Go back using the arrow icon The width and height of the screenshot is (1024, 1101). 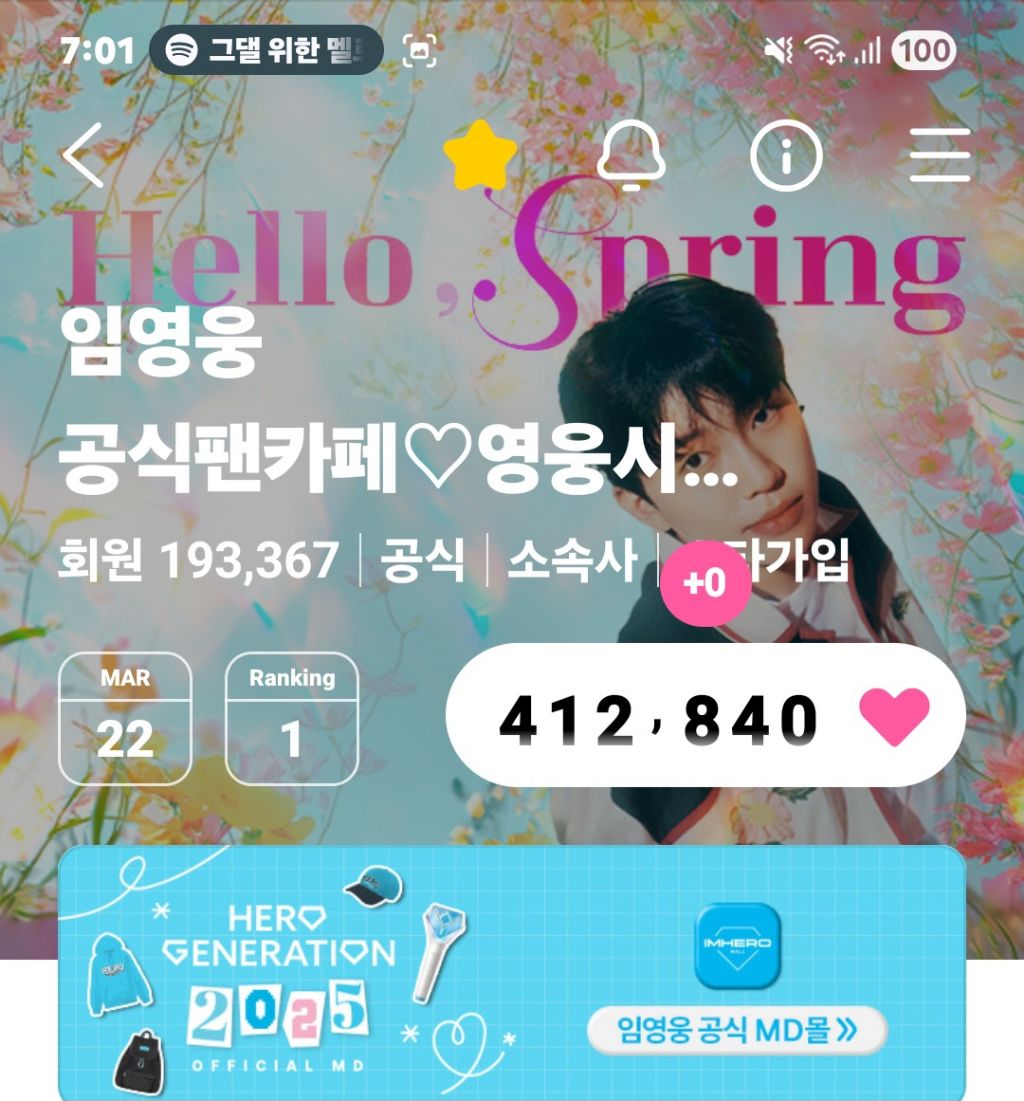click(x=84, y=155)
